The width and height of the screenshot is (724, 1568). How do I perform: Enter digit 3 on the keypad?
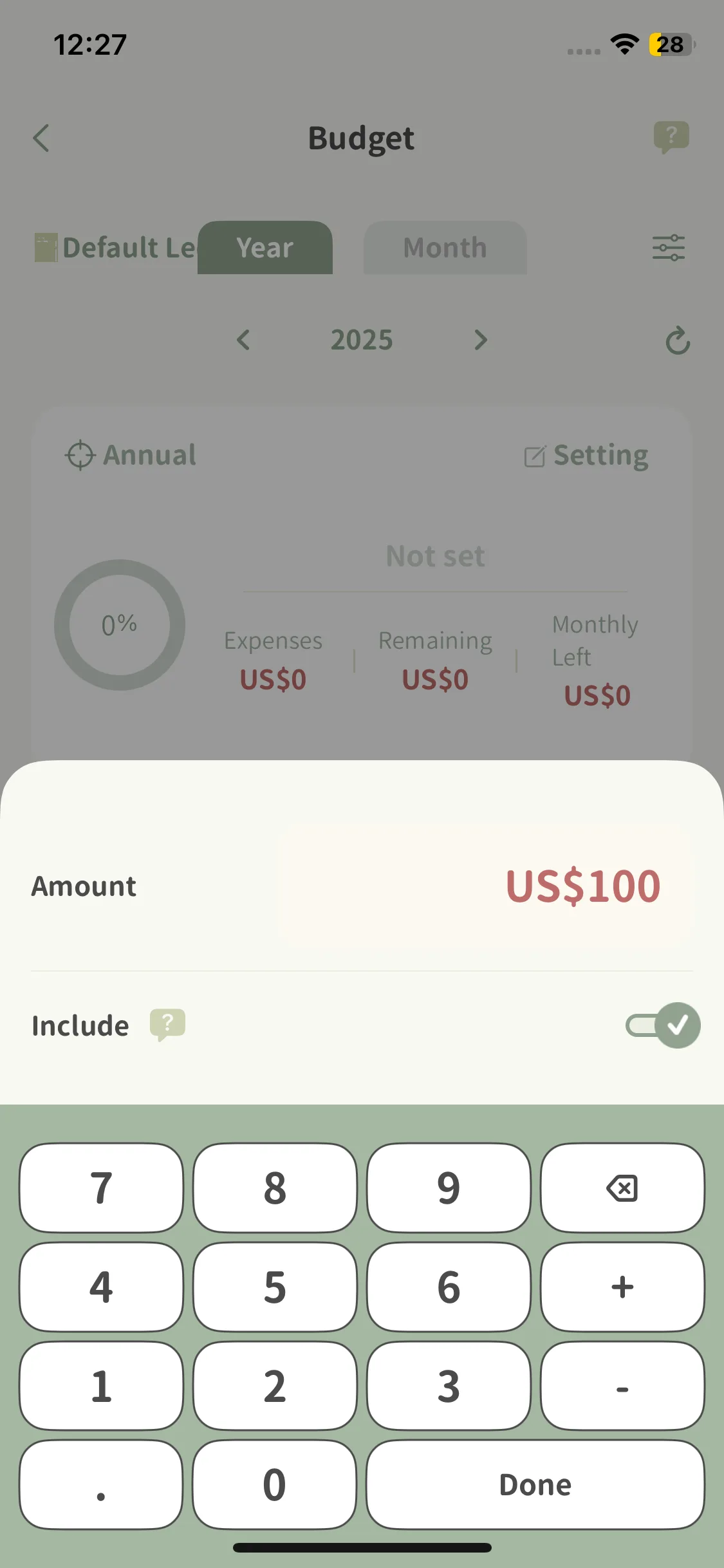click(x=449, y=1386)
